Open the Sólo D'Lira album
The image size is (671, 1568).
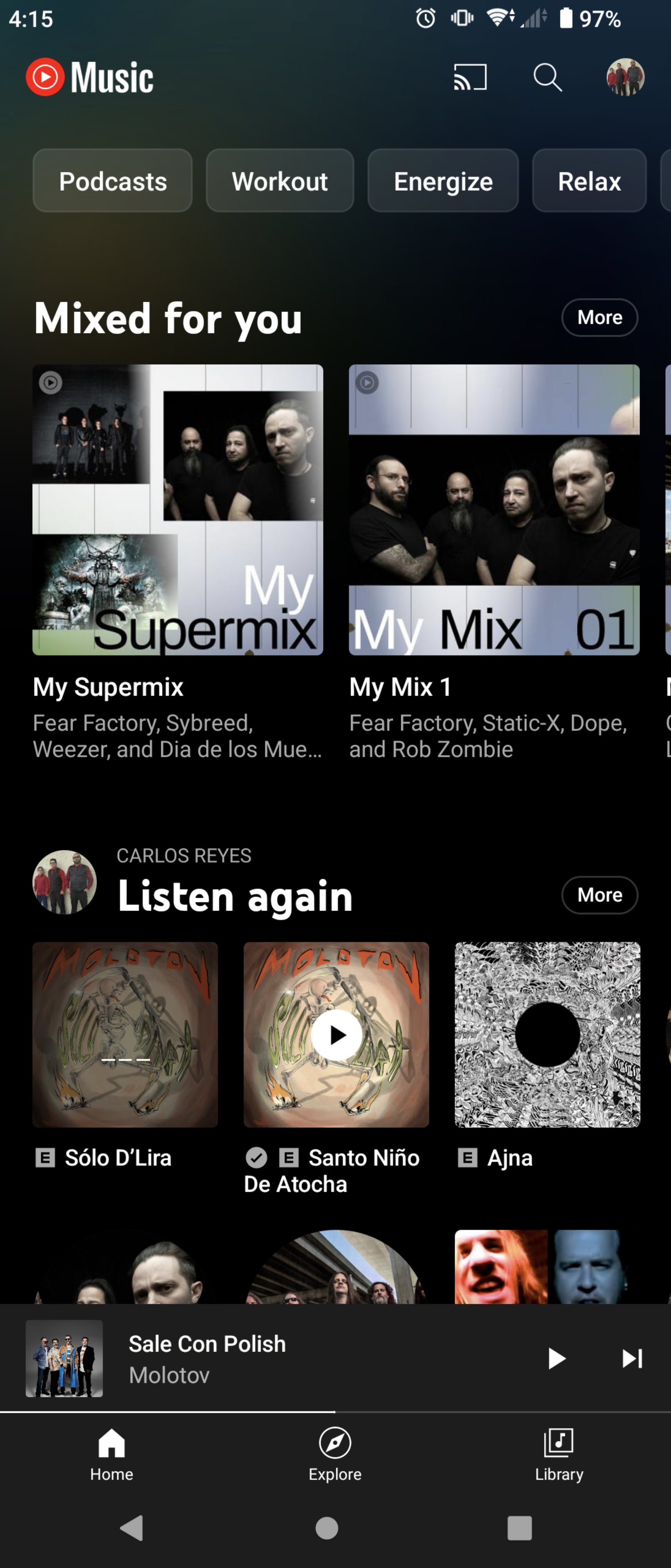pos(125,1035)
